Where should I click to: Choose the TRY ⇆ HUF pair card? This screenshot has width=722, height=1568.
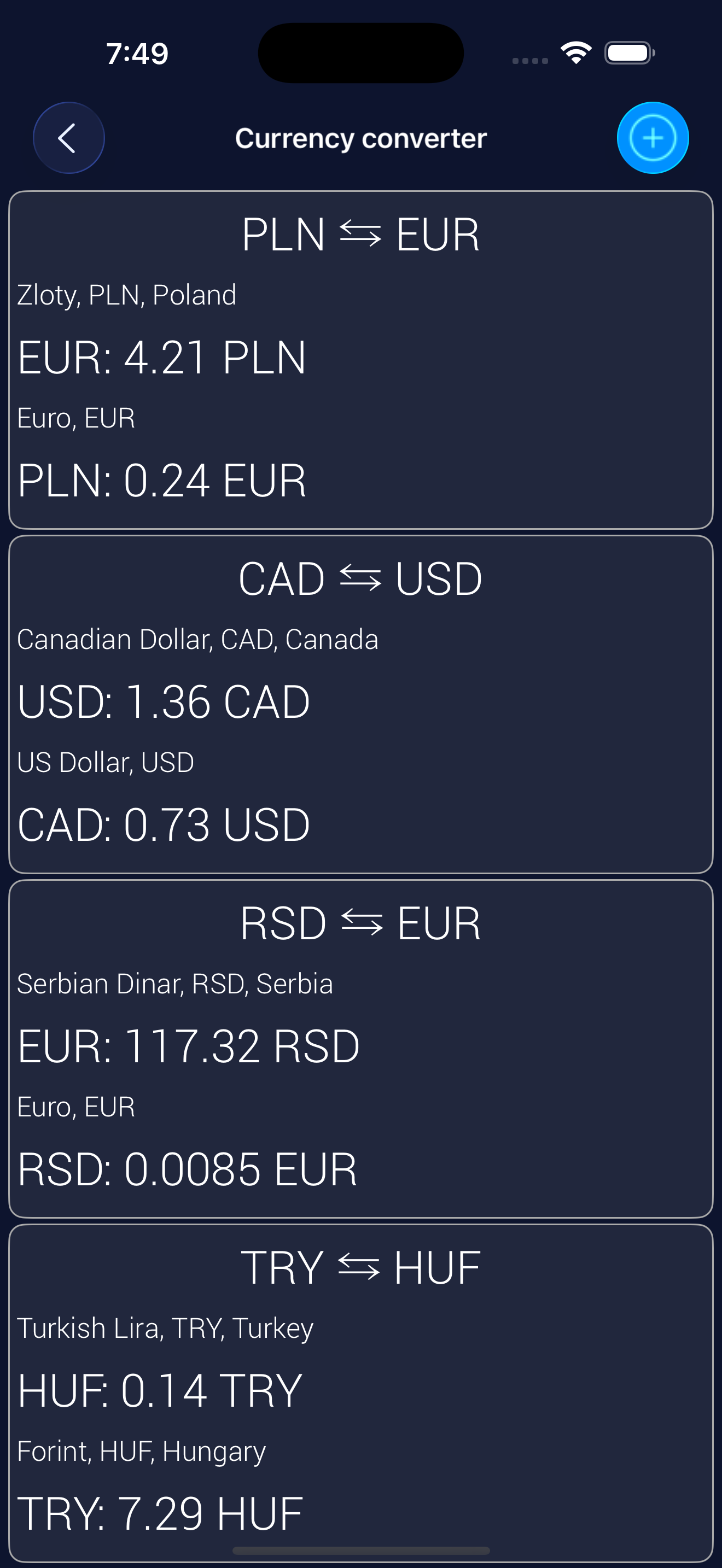click(x=360, y=1391)
